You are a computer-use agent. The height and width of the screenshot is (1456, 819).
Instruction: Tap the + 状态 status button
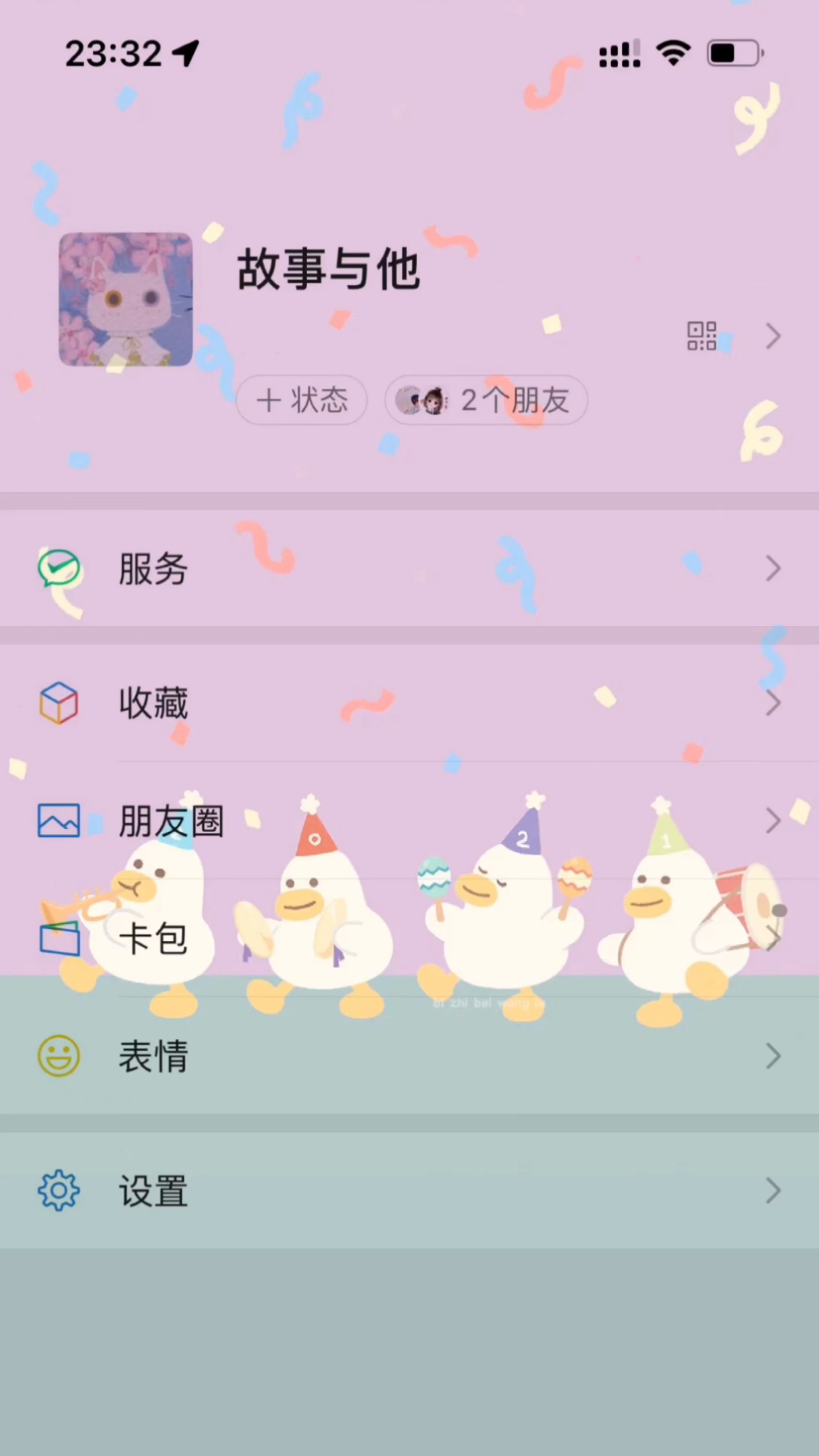[301, 400]
